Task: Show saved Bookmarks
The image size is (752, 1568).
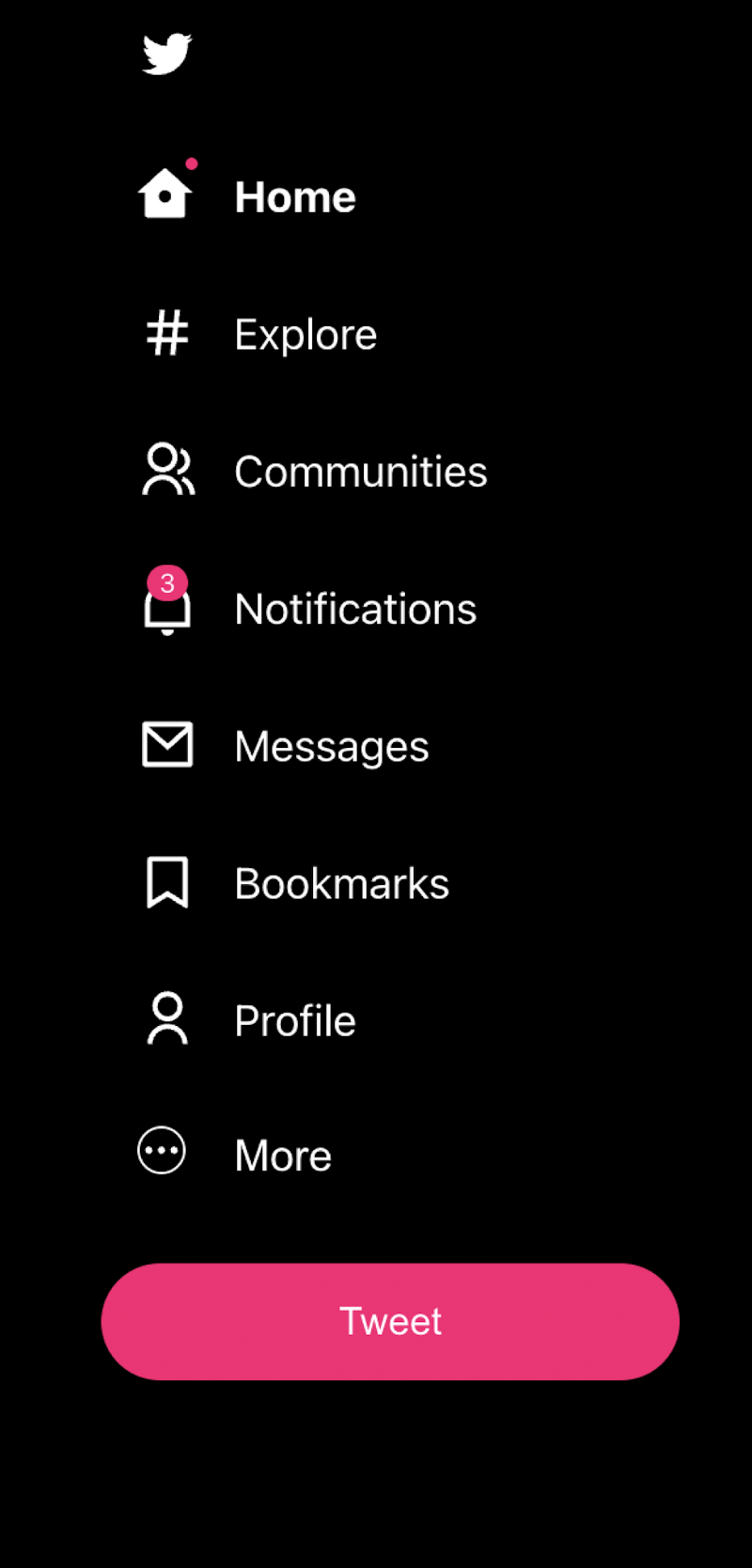Action: [x=295, y=884]
